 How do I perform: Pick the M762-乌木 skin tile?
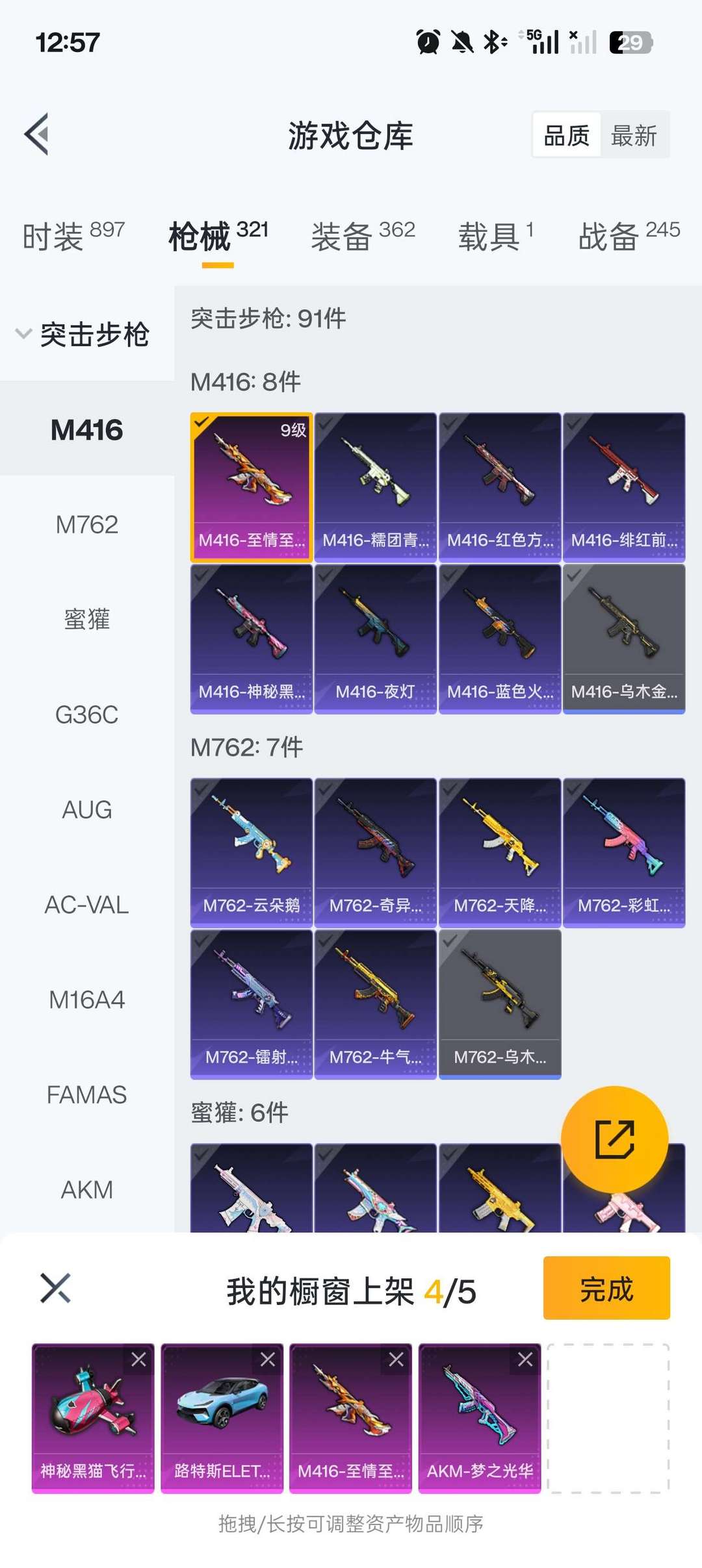[499, 1004]
